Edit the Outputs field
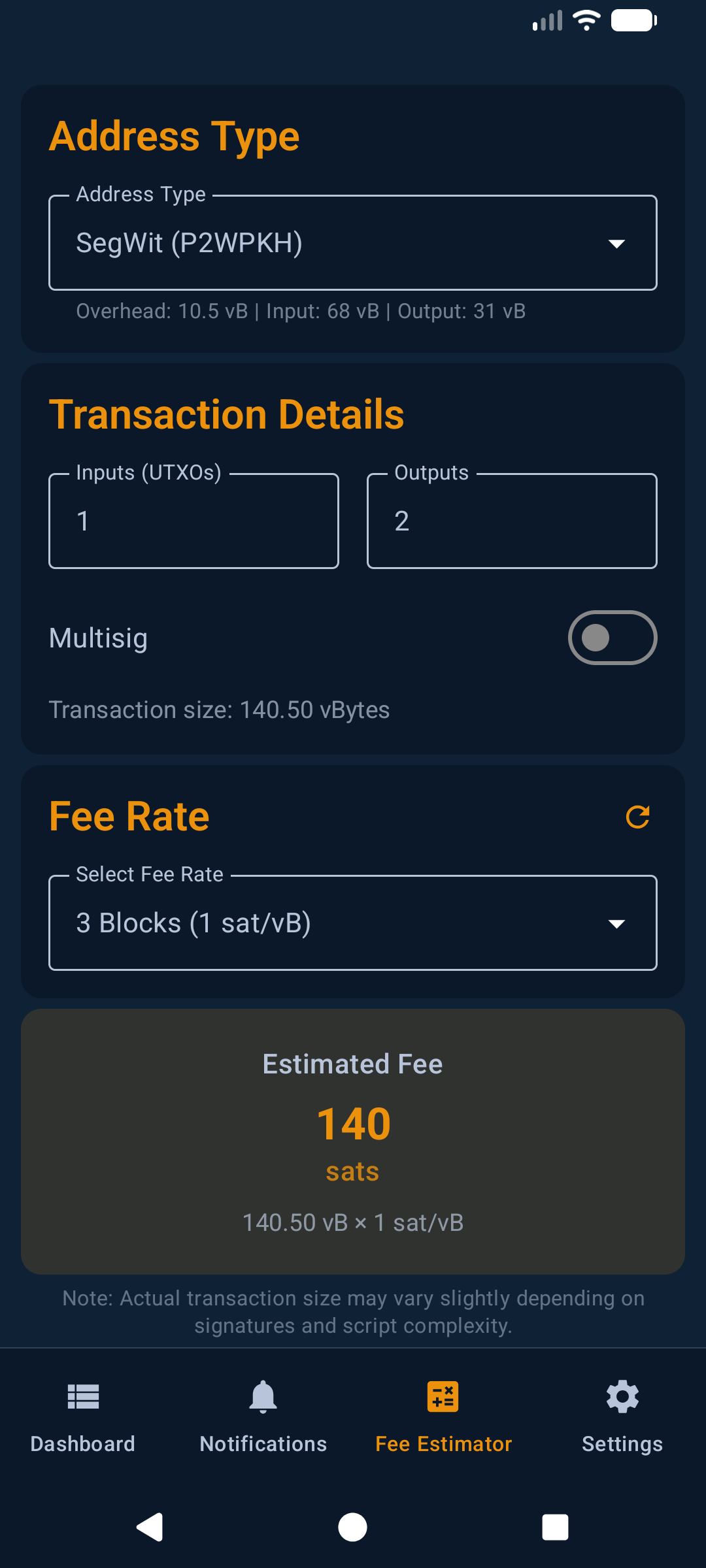Image resolution: width=706 pixels, height=1568 pixels. [512, 521]
